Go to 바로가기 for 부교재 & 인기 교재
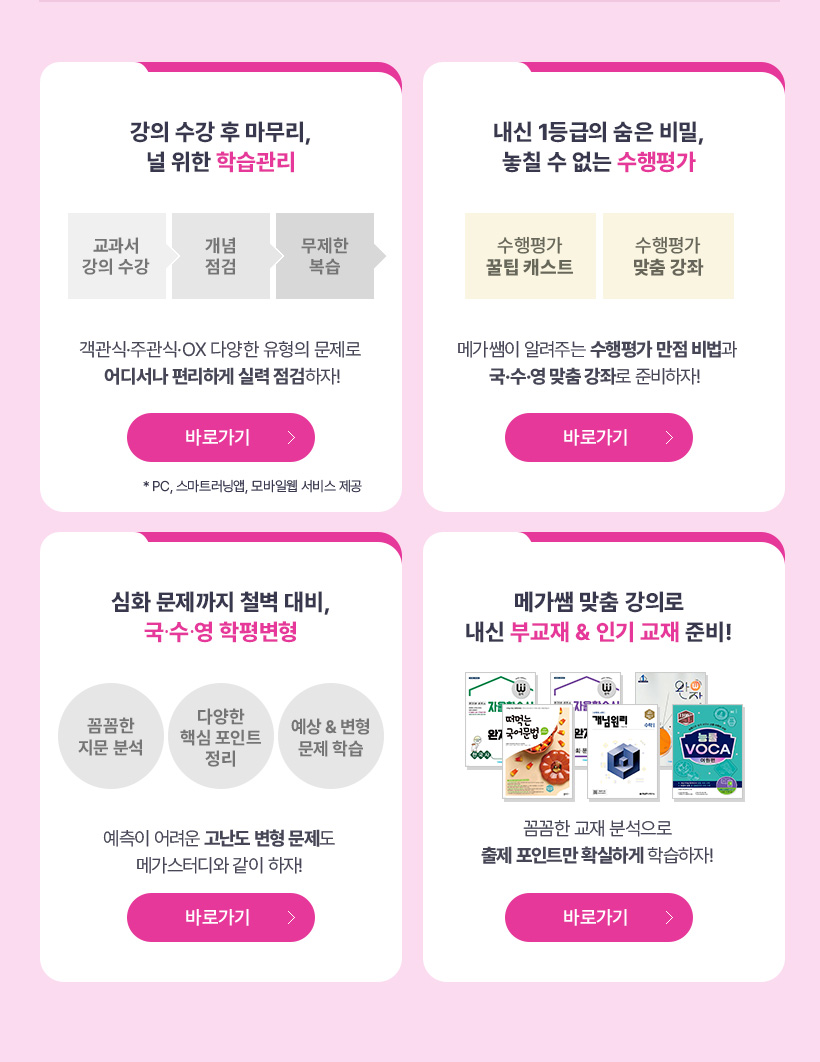Image resolution: width=820 pixels, height=1062 pixels. (x=598, y=917)
